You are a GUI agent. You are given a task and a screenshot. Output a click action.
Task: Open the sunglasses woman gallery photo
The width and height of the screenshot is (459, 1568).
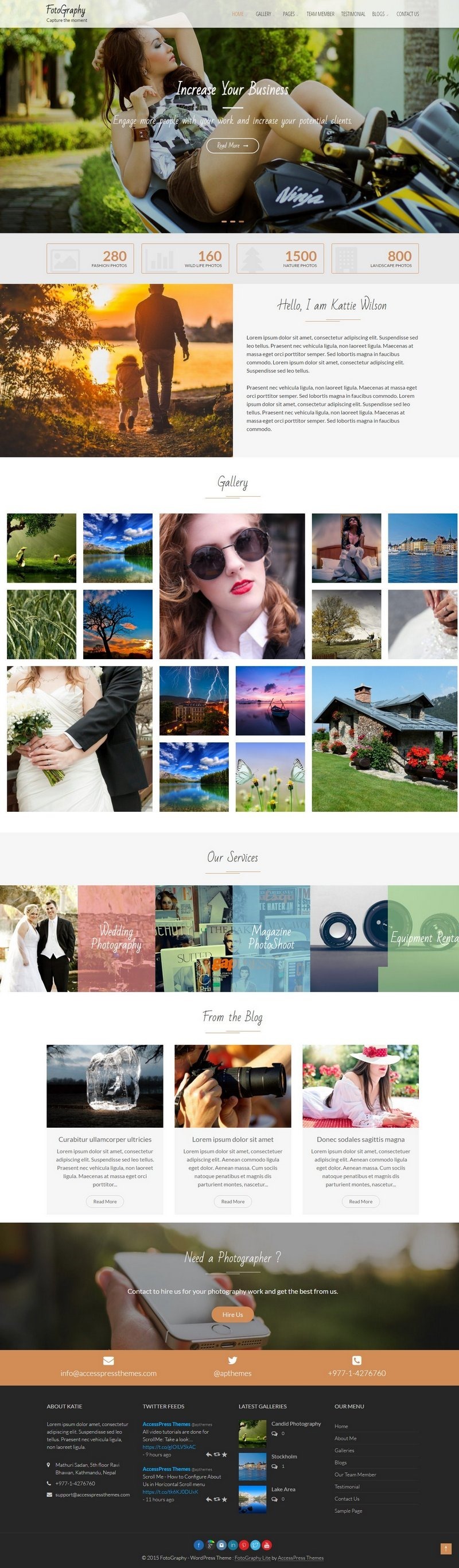[232, 586]
